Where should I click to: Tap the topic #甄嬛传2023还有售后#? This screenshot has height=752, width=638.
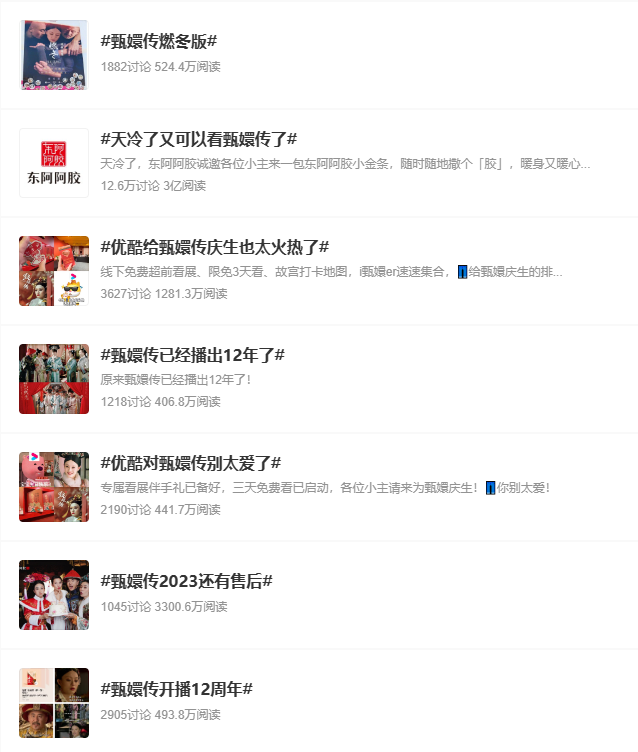pyautogui.click(x=187, y=582)
